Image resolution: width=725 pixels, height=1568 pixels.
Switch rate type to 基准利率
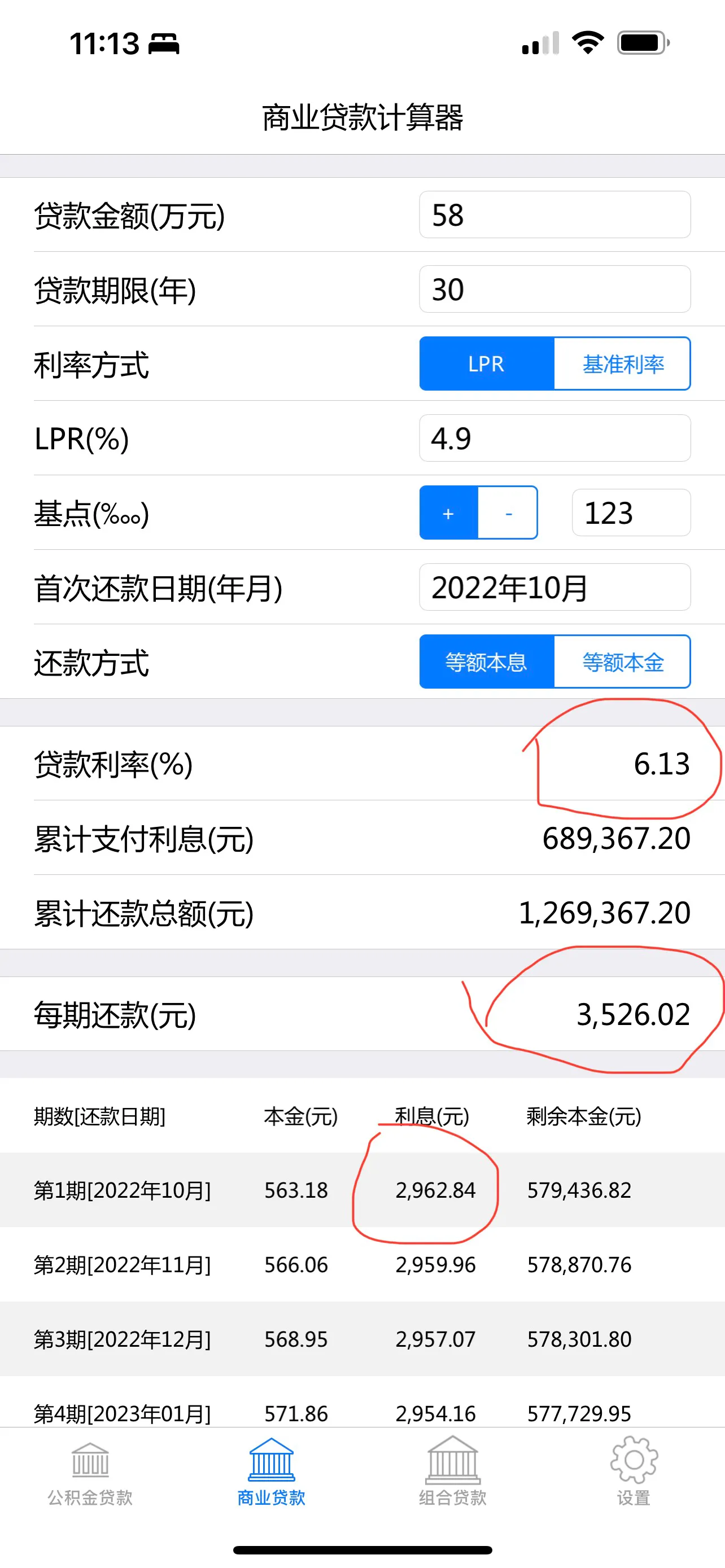point(622,364)
